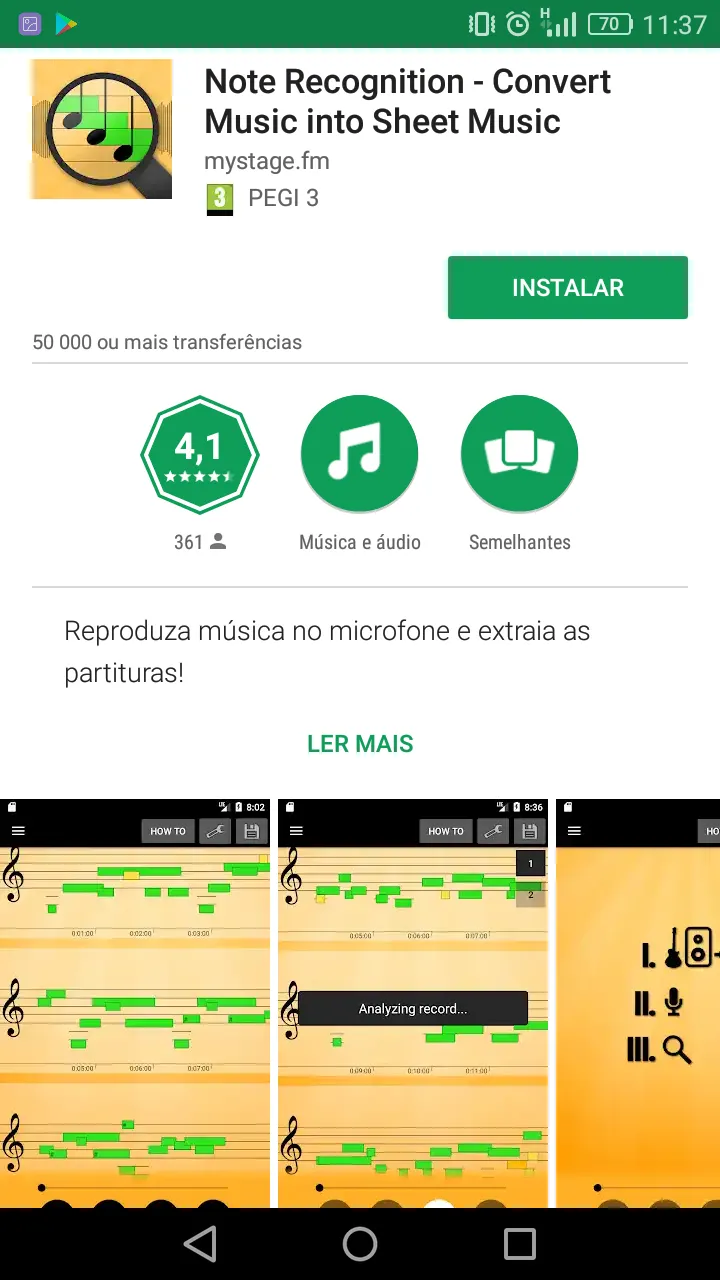Go to the home screen
Viewport: 720px width, 1280px height.
pyautogui.click(x=360, y=1244)
